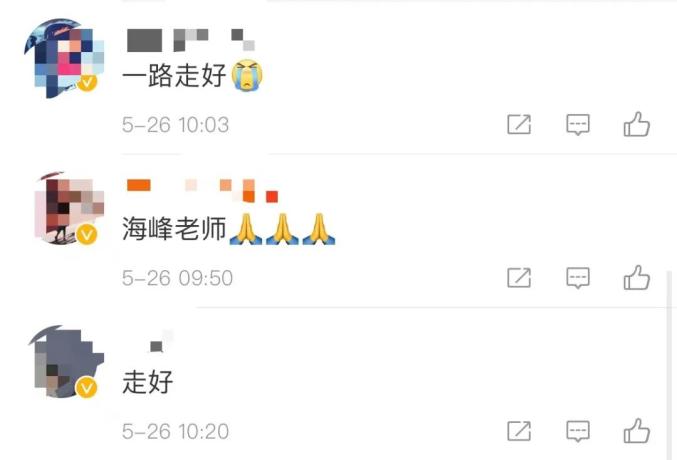Open reply for the 海峰老师 comment
This screenshot has width=677, height=460.
tap(578, 278)
